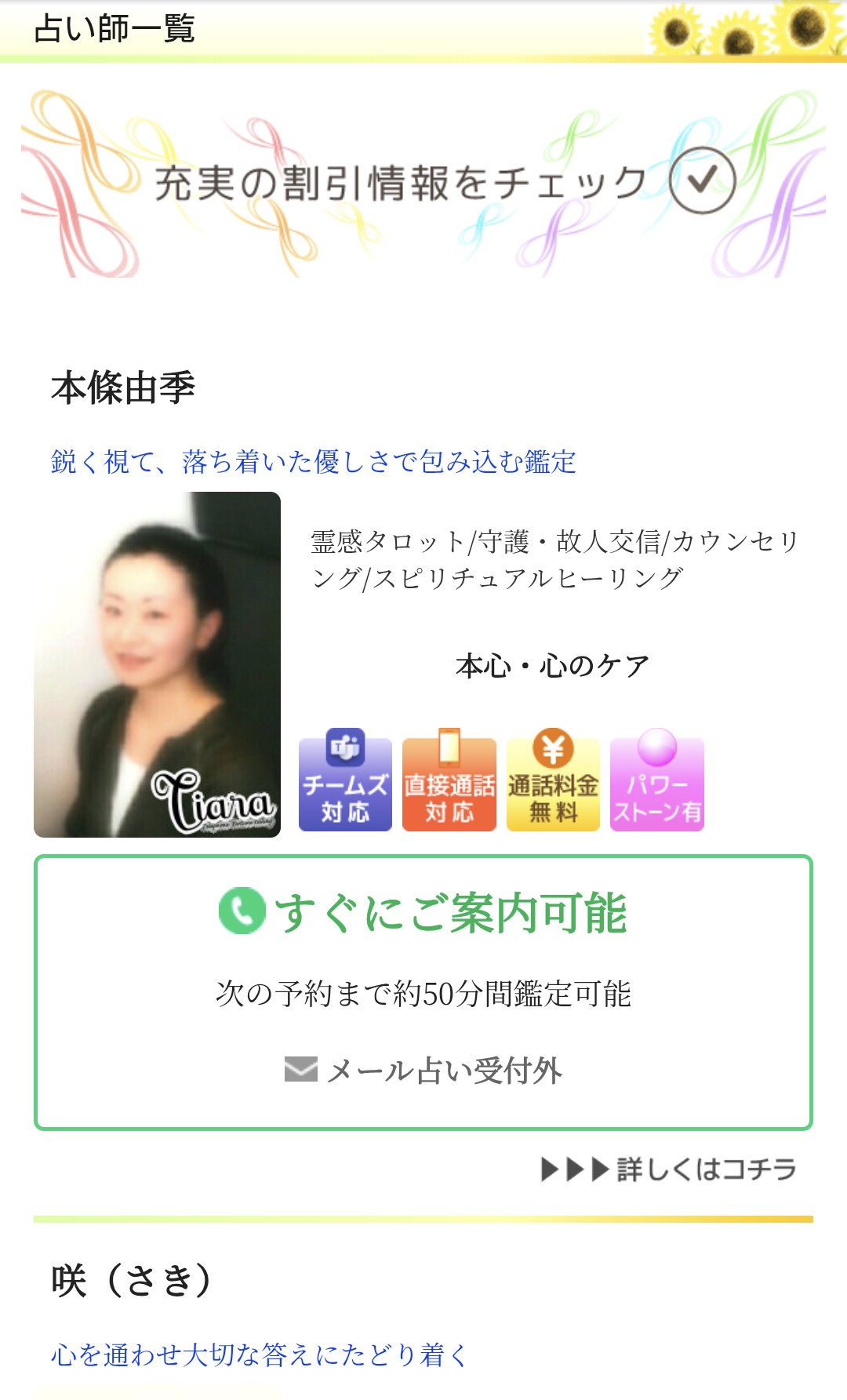This screenshot has height=1400, width=847.
Task: Open the discount information check banner
Action: pos(423,184)
